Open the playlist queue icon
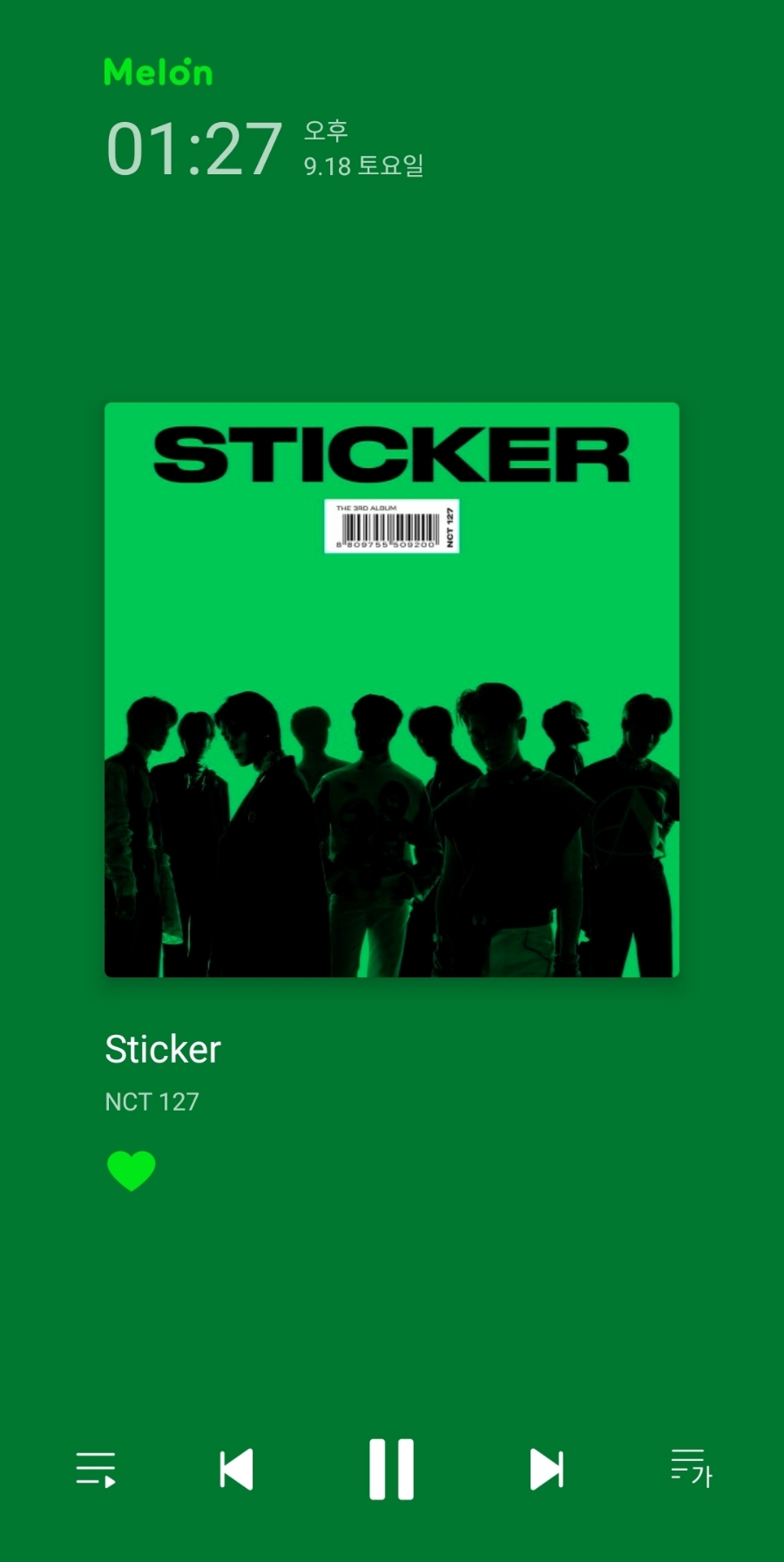The image size is (784, 1562). tap(96, 1469)
